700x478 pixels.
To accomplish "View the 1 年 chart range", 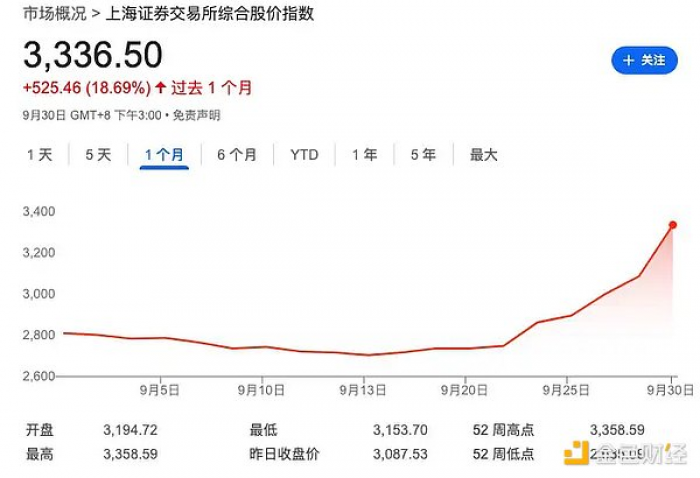I will coord(364,155).
